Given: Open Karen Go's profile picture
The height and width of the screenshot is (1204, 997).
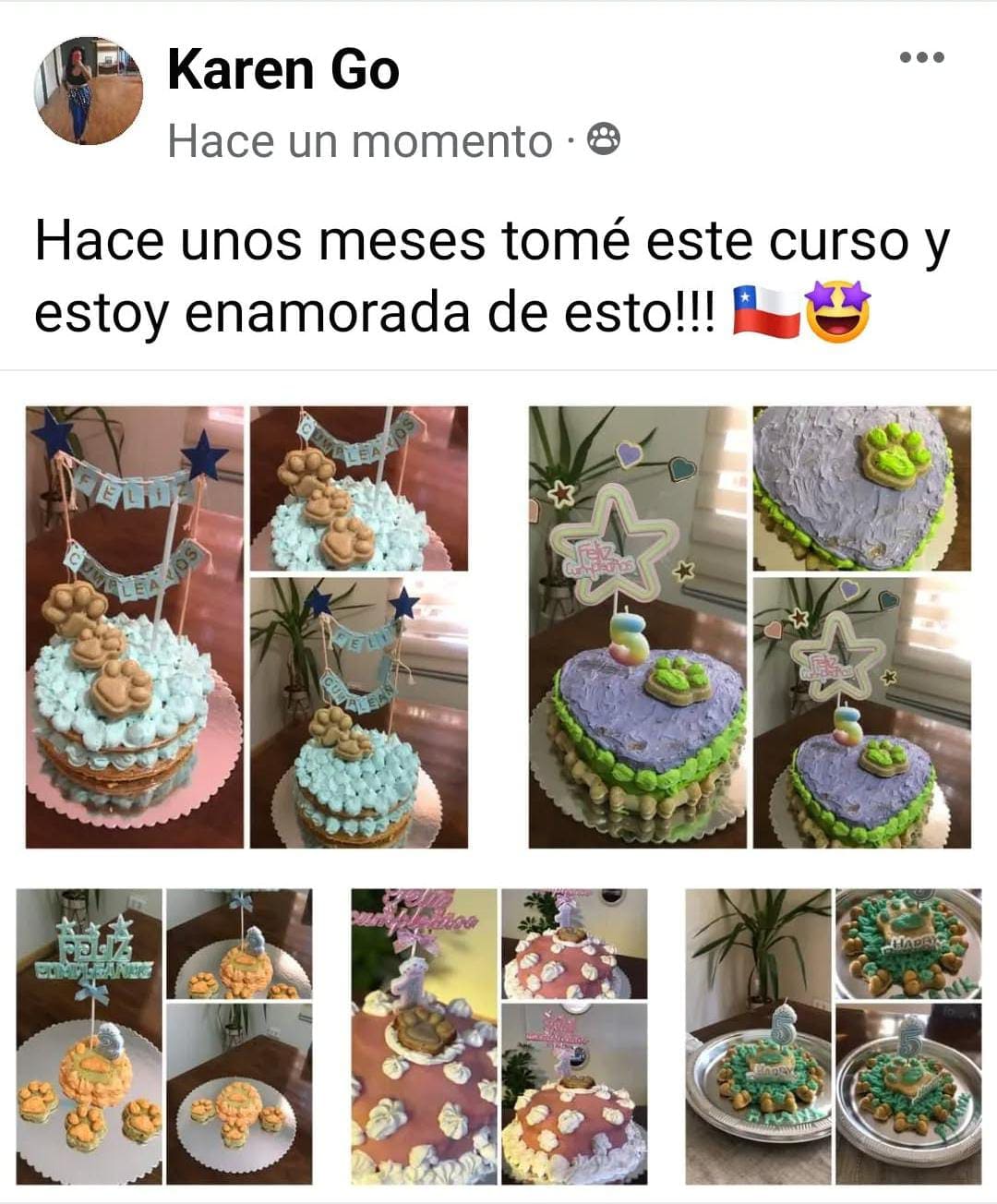Looking at the screenshot, I should tap(89, 90).
